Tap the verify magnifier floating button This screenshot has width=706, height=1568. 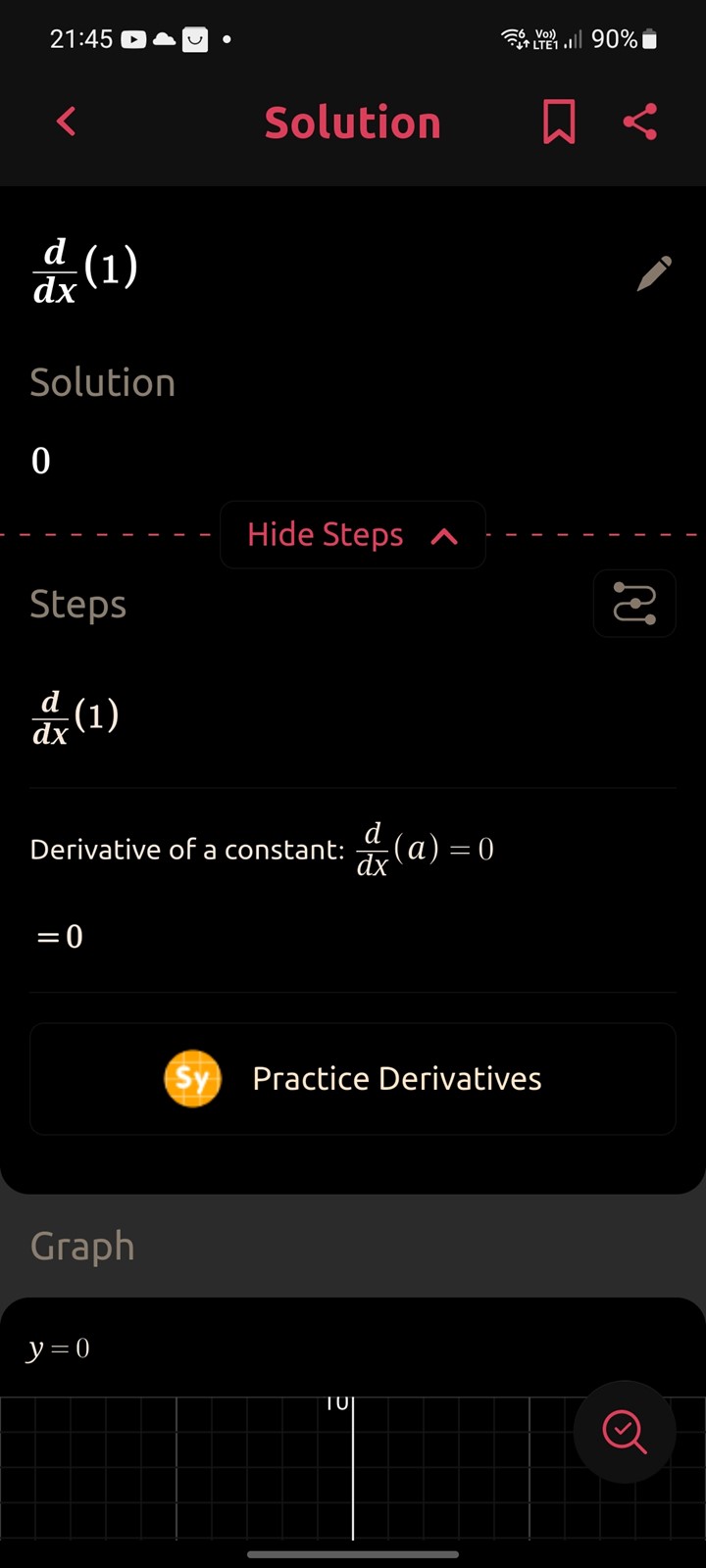tap(625, 1432)
